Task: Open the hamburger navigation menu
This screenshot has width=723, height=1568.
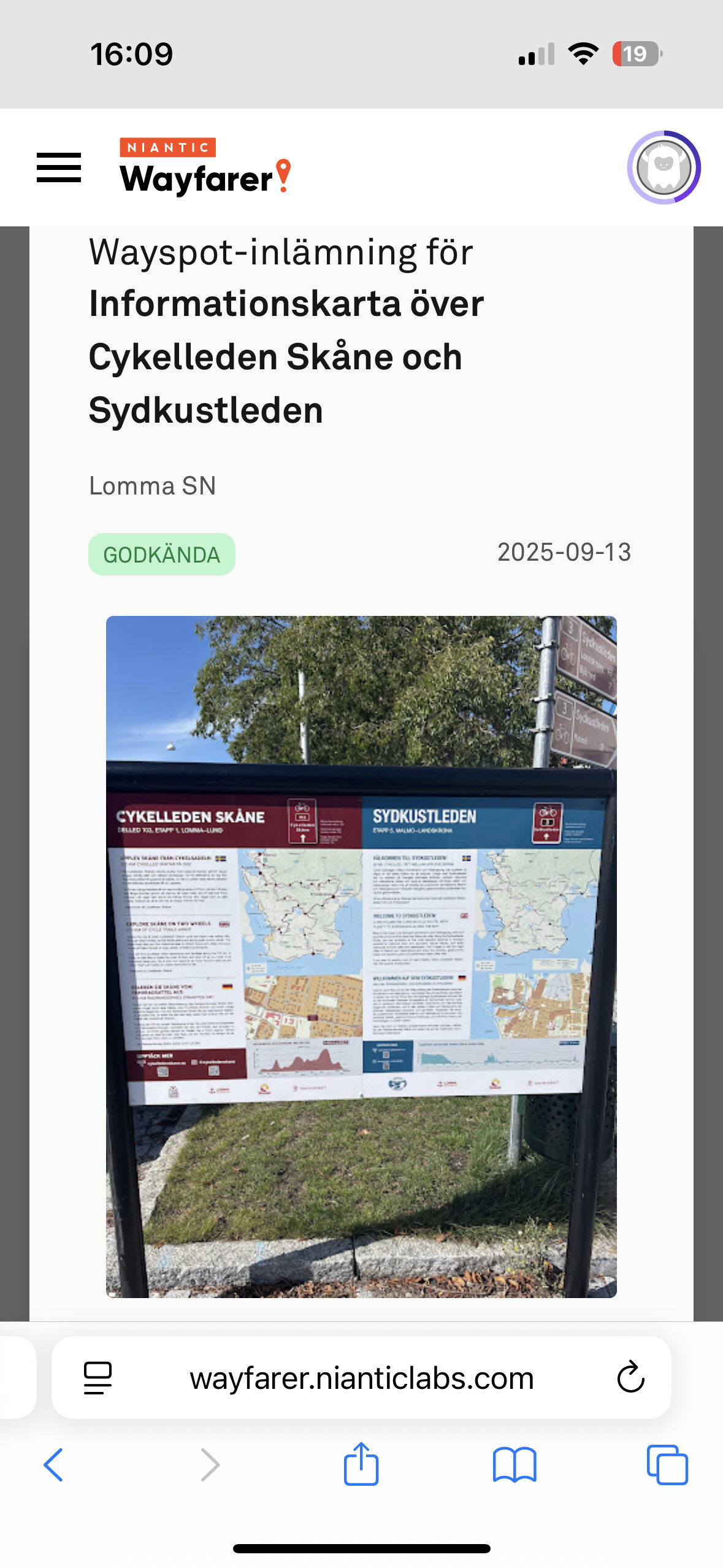Action: [59, 167]
